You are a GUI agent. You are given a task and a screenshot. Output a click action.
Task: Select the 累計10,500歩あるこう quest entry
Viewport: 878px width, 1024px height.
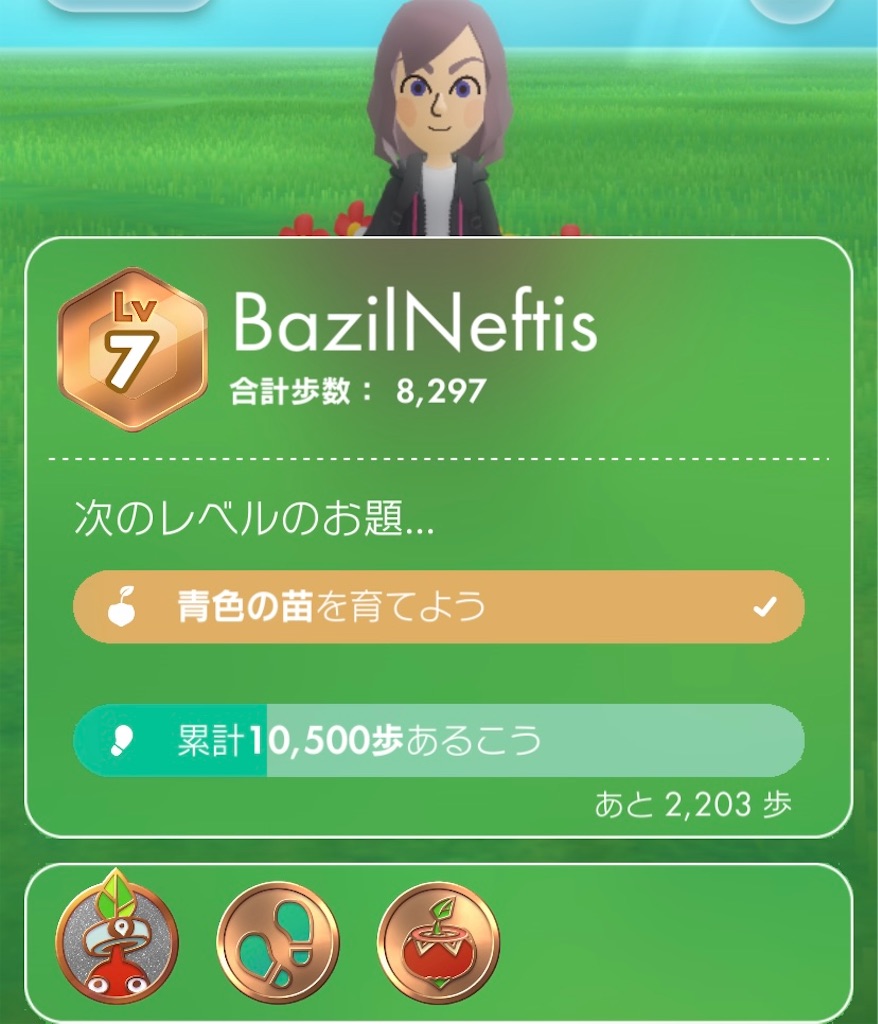pos(440,742)
